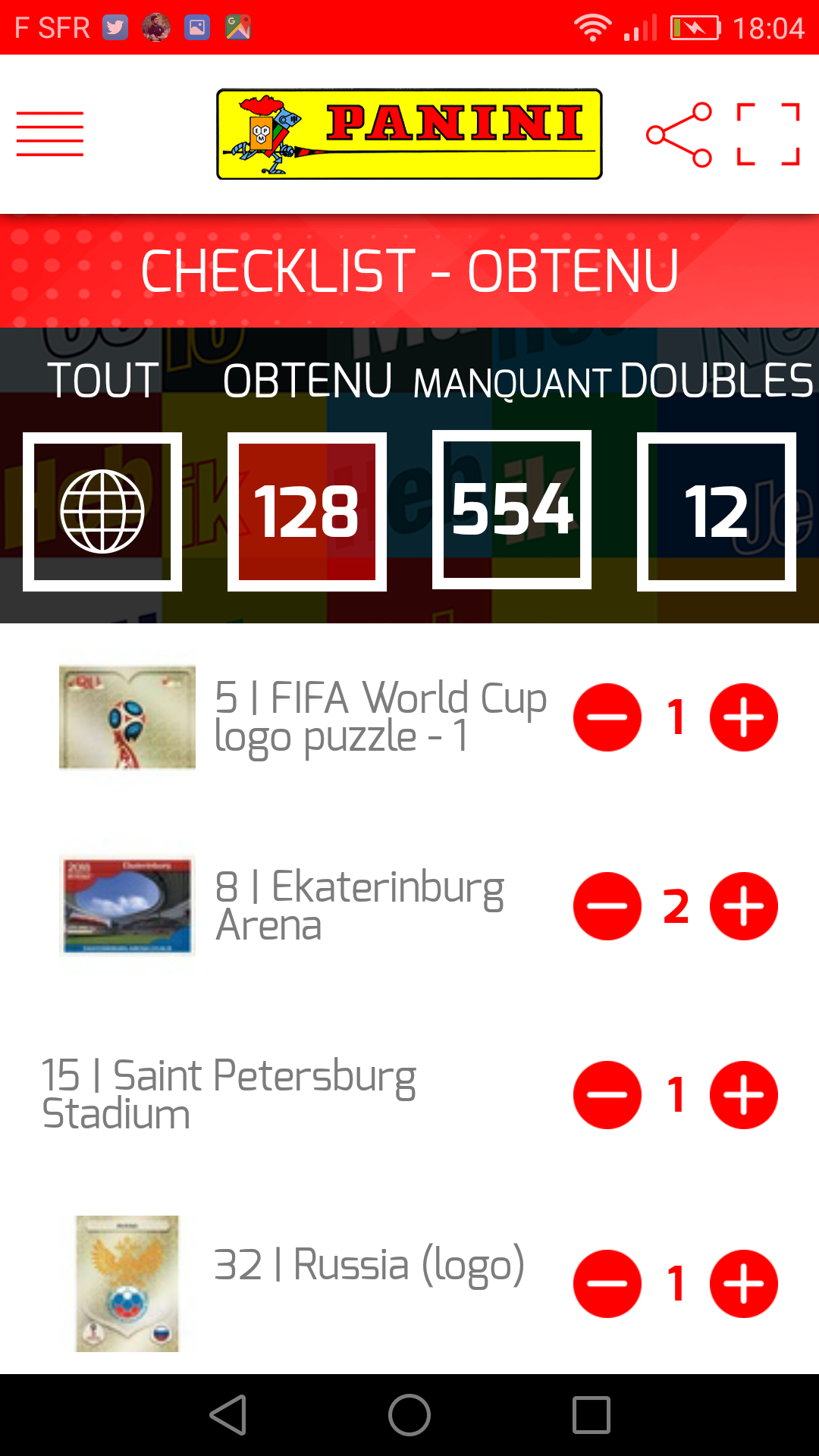Screen dimensions: 819x1456
Task: Increase Saint Petersburg Stadium sticker count
Action: click(743, 1095)
